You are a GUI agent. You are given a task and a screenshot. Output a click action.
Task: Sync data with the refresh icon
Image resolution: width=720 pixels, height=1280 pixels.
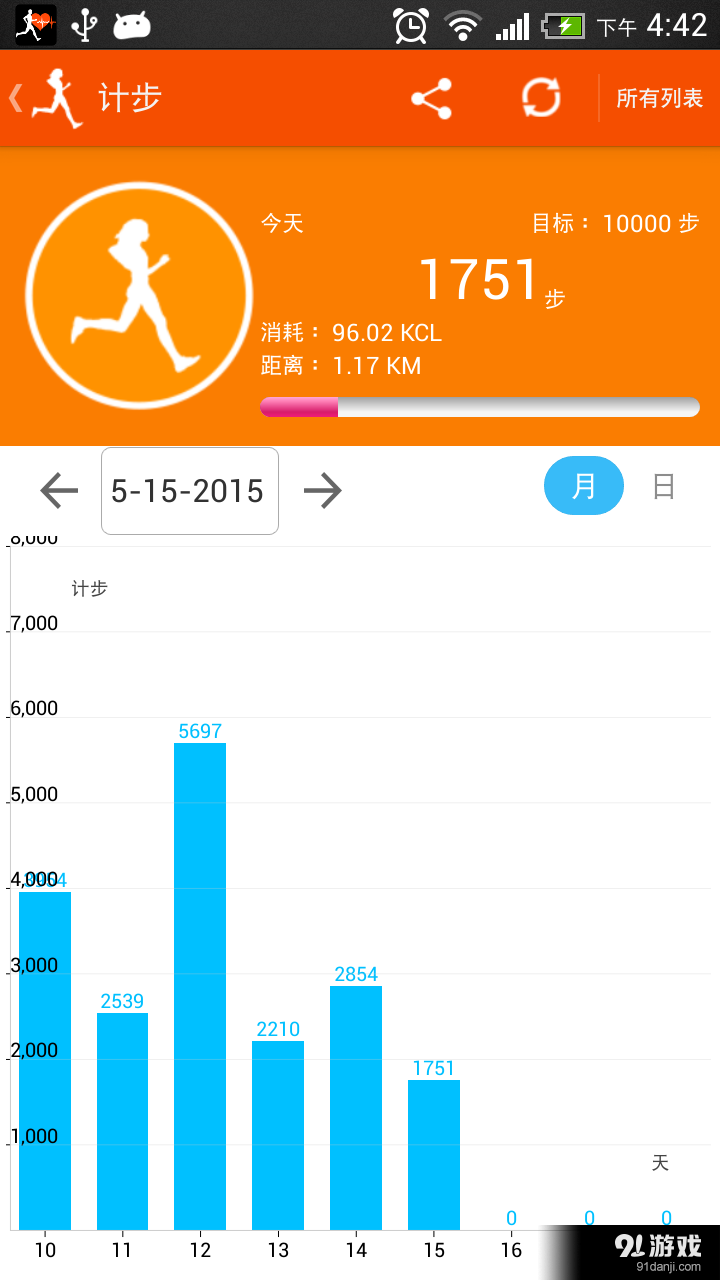coord(540,97)
